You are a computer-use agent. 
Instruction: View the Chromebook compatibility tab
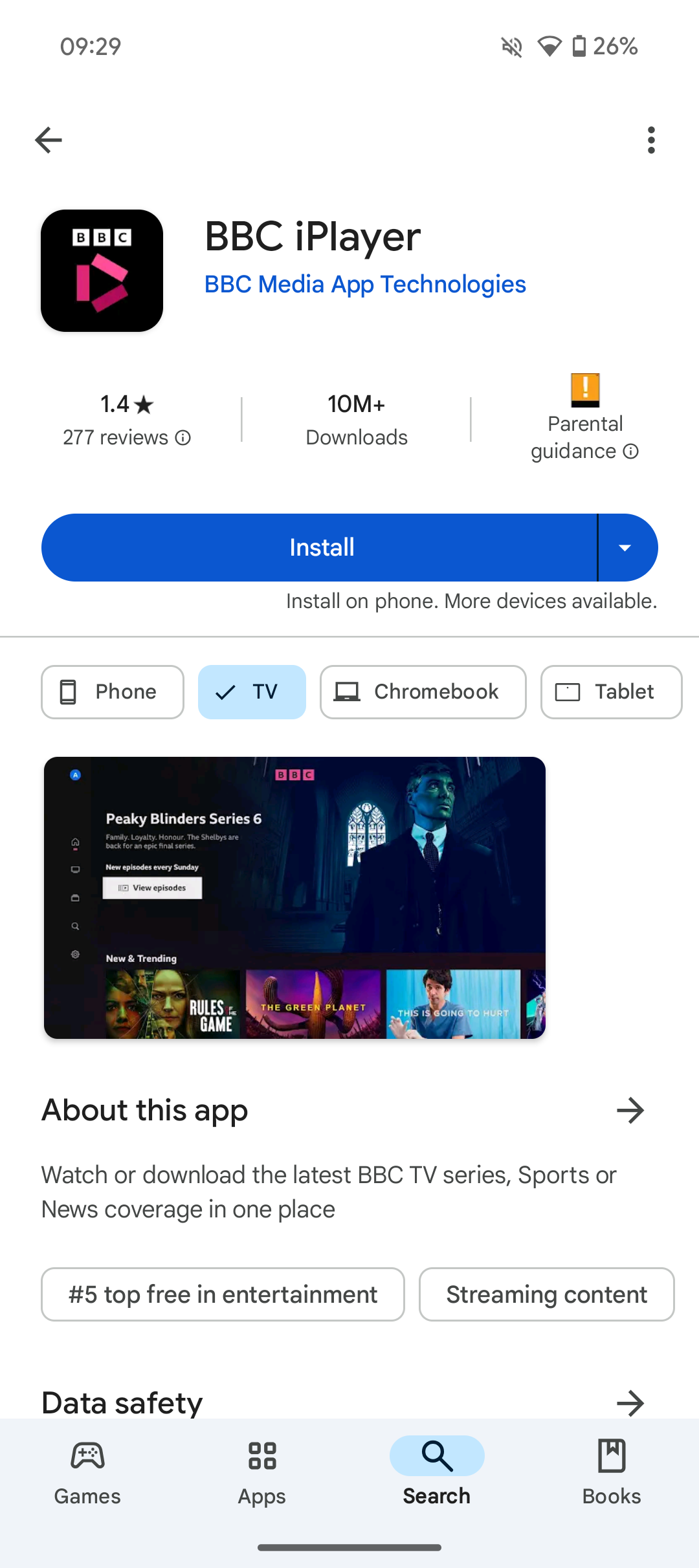[x=423, y=691]
